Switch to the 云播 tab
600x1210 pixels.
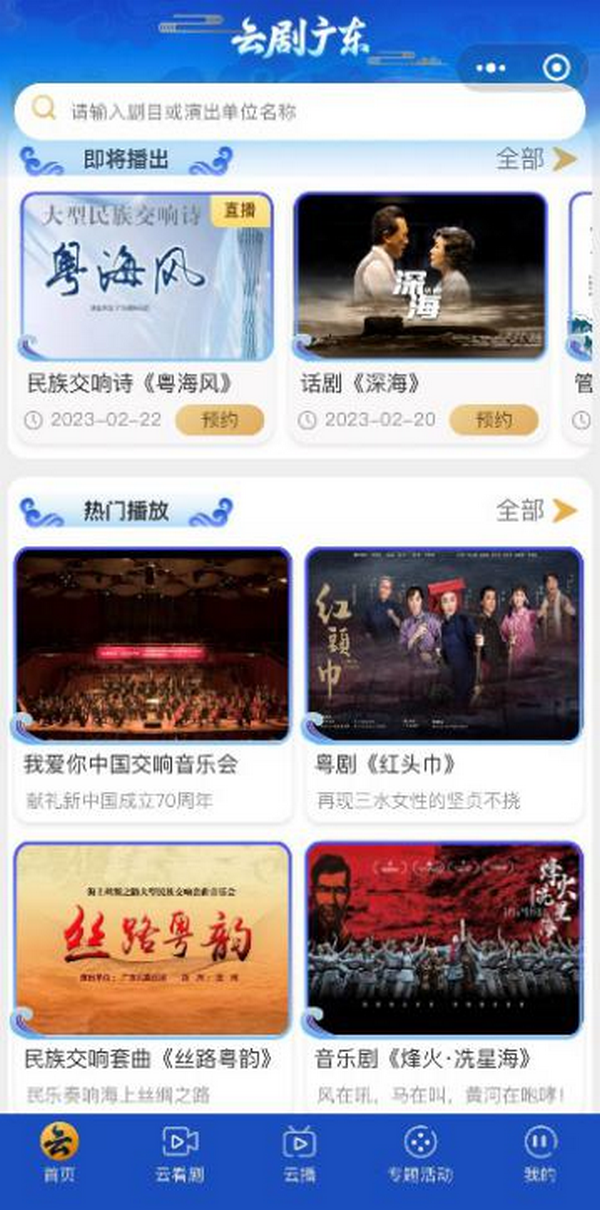pyautogui.click(x=299, y=1153)
